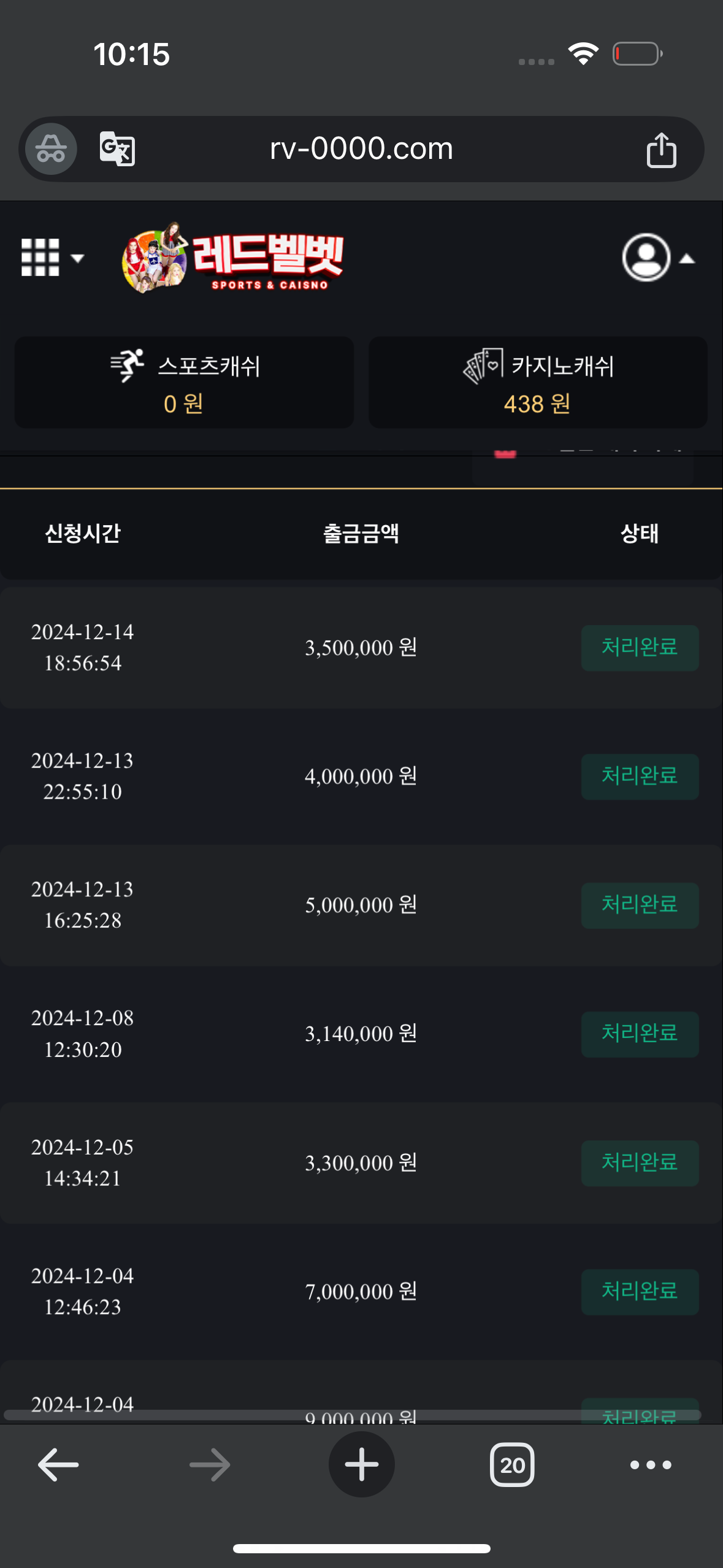Screen dimensions: 723x1568
Task: Open the grid menu dropdown
Action: tap(52, 258)
